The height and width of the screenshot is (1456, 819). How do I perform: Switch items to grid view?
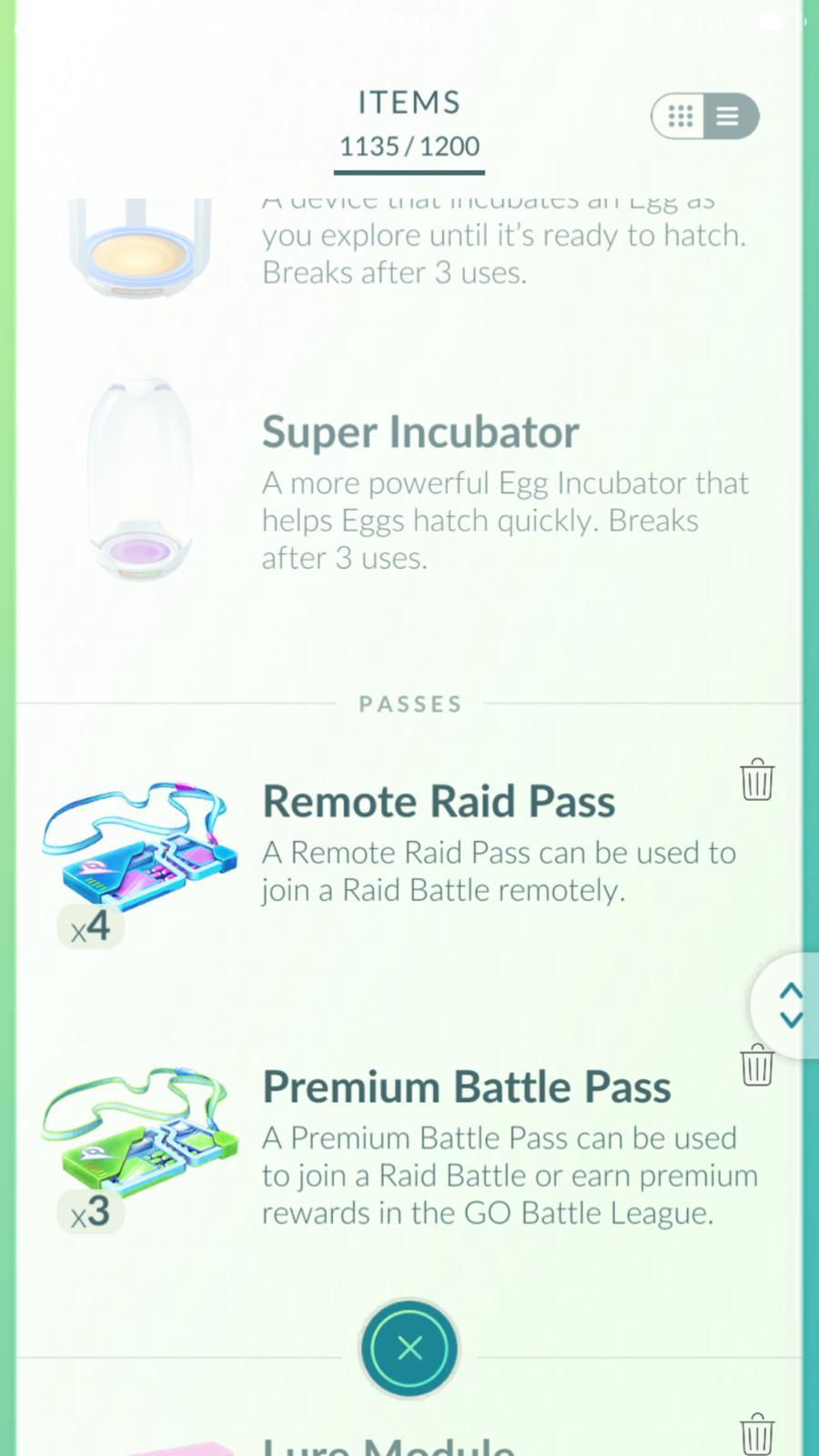pyautogui.click(x=681, y=116)
